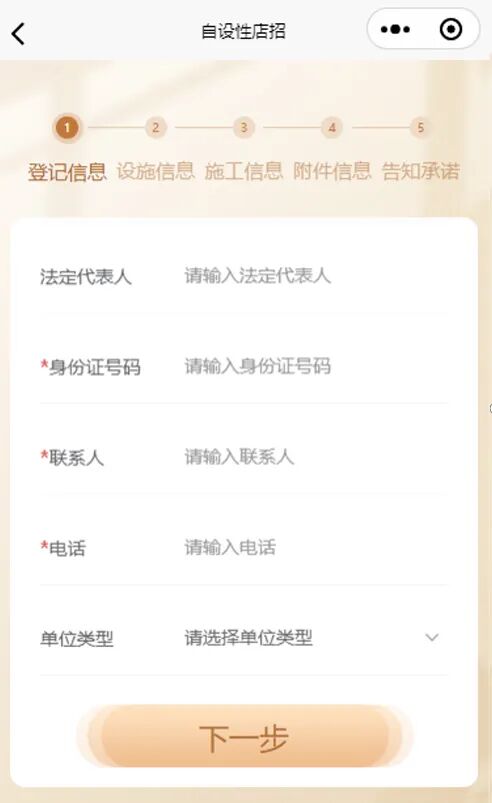Tap the 法定代表人 input field
Screen dimensions: 492x803
[x=315, y=276]
